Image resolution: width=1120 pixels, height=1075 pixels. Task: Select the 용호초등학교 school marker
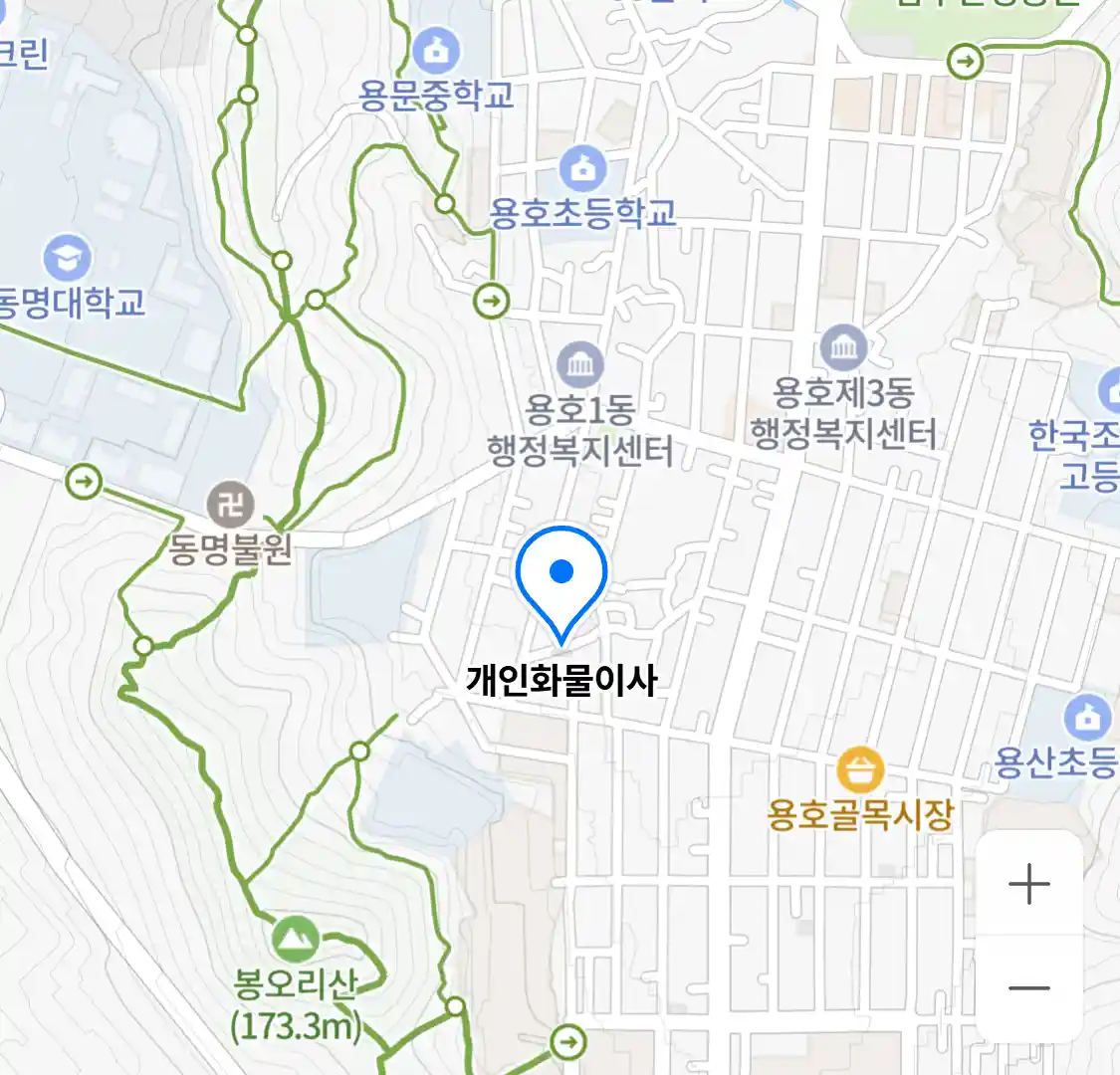tap(583, 169)
